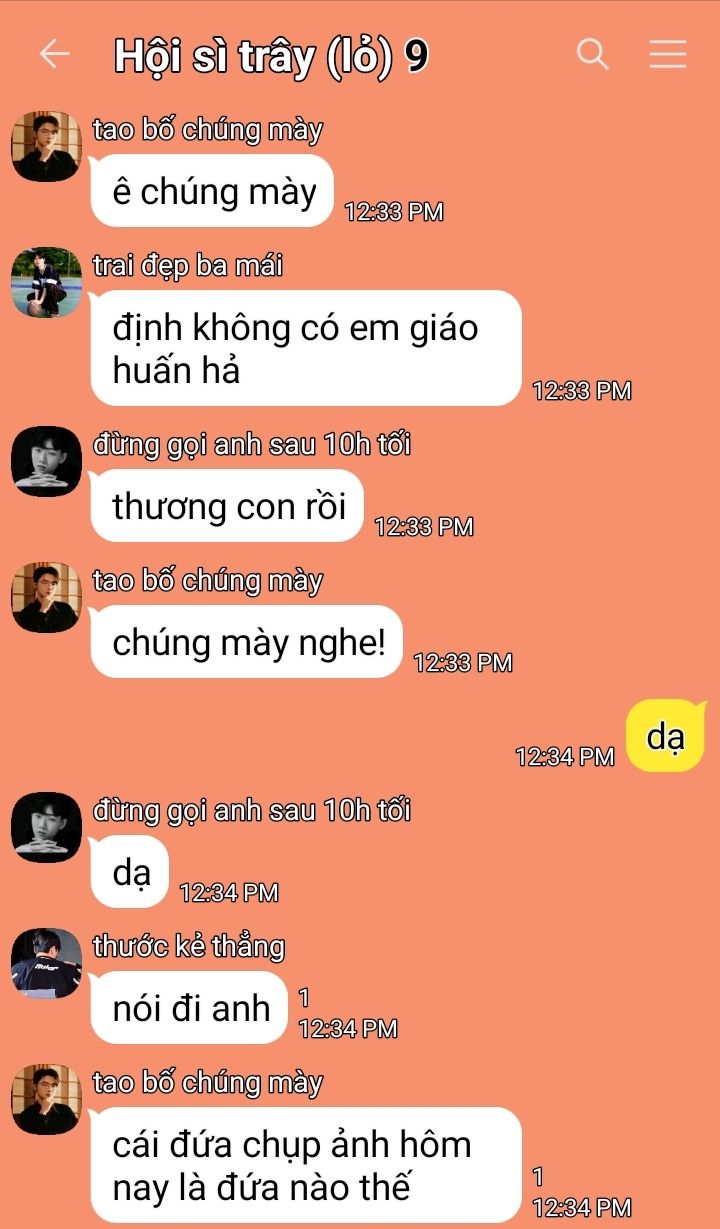The image size is (720, 1229).
Task: Open the group title Hội sì trây (lỏ) 9
Action: (x=271, y=56)
